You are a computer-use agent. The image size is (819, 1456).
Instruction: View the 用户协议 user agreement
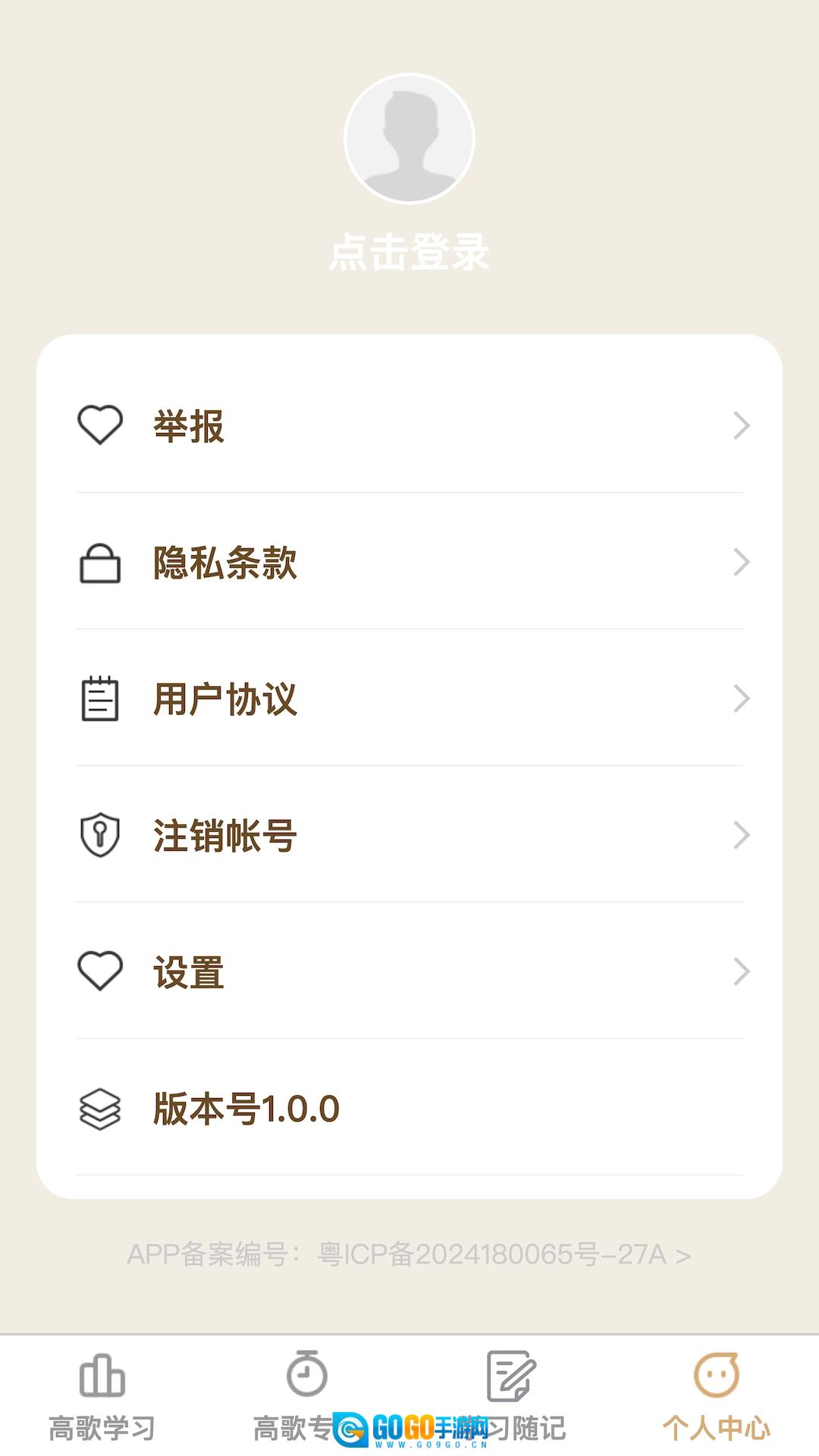tap(409, 698)
